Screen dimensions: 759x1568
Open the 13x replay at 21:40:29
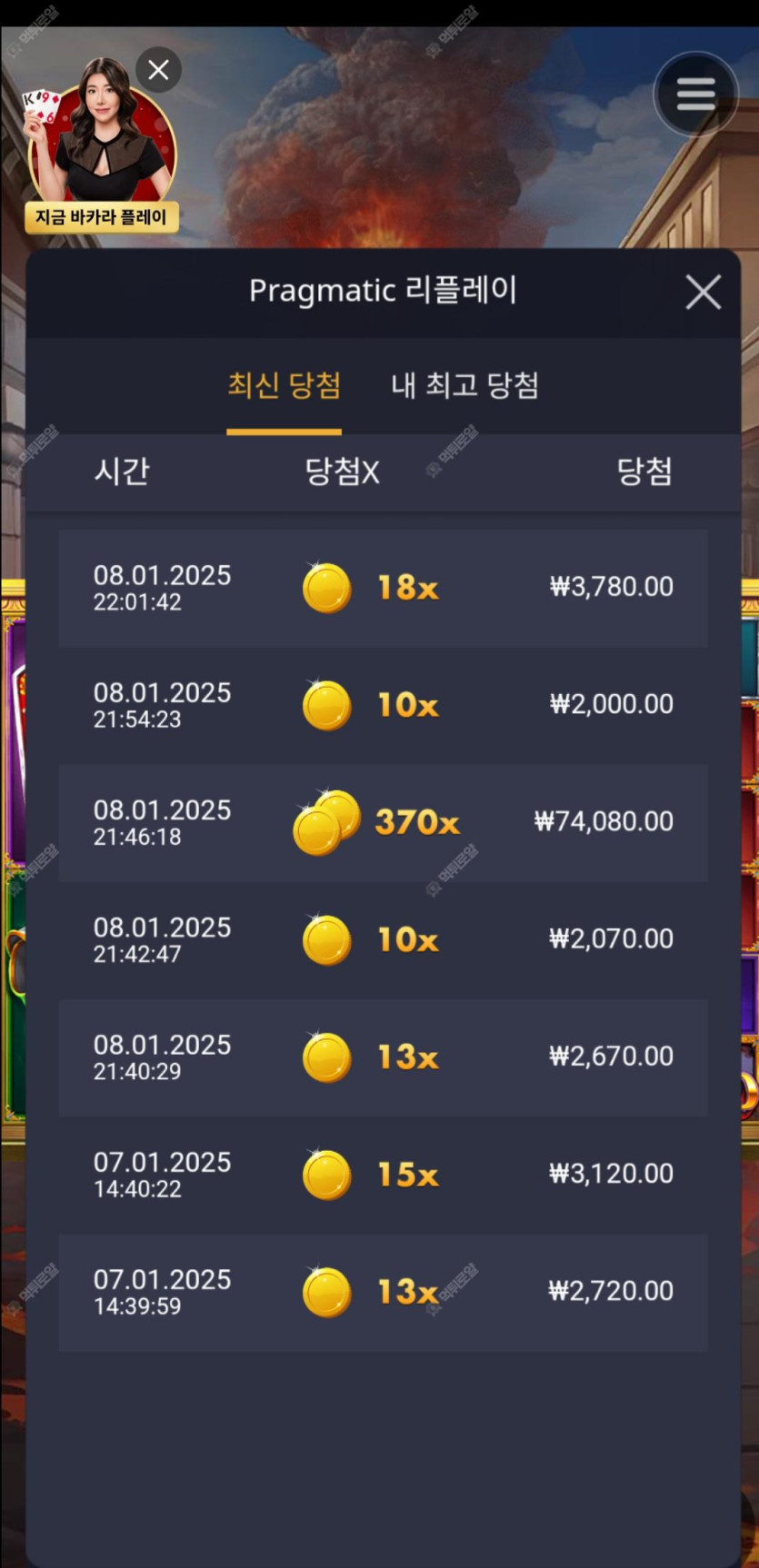click(383, 1057)
